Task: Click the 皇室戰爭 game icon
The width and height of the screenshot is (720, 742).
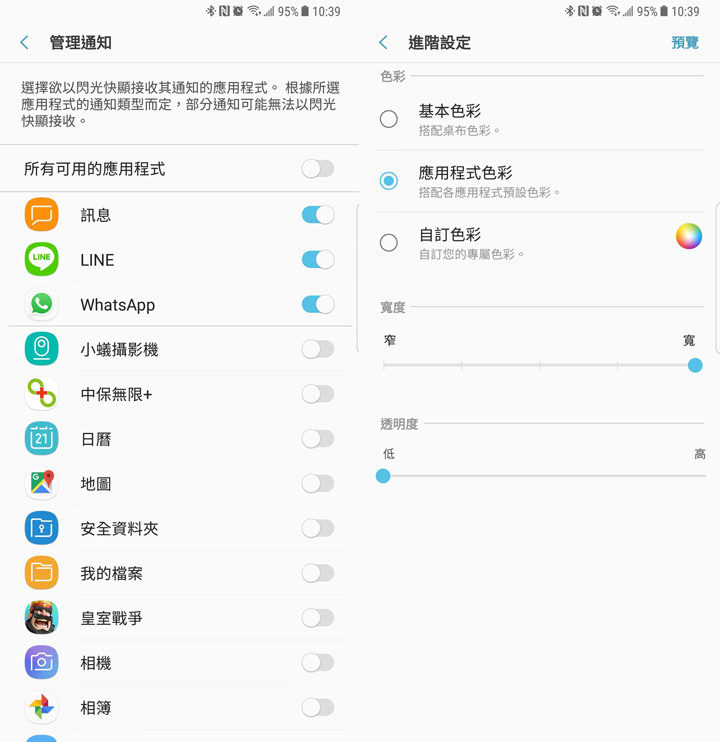Action: (x=41, y=618)
